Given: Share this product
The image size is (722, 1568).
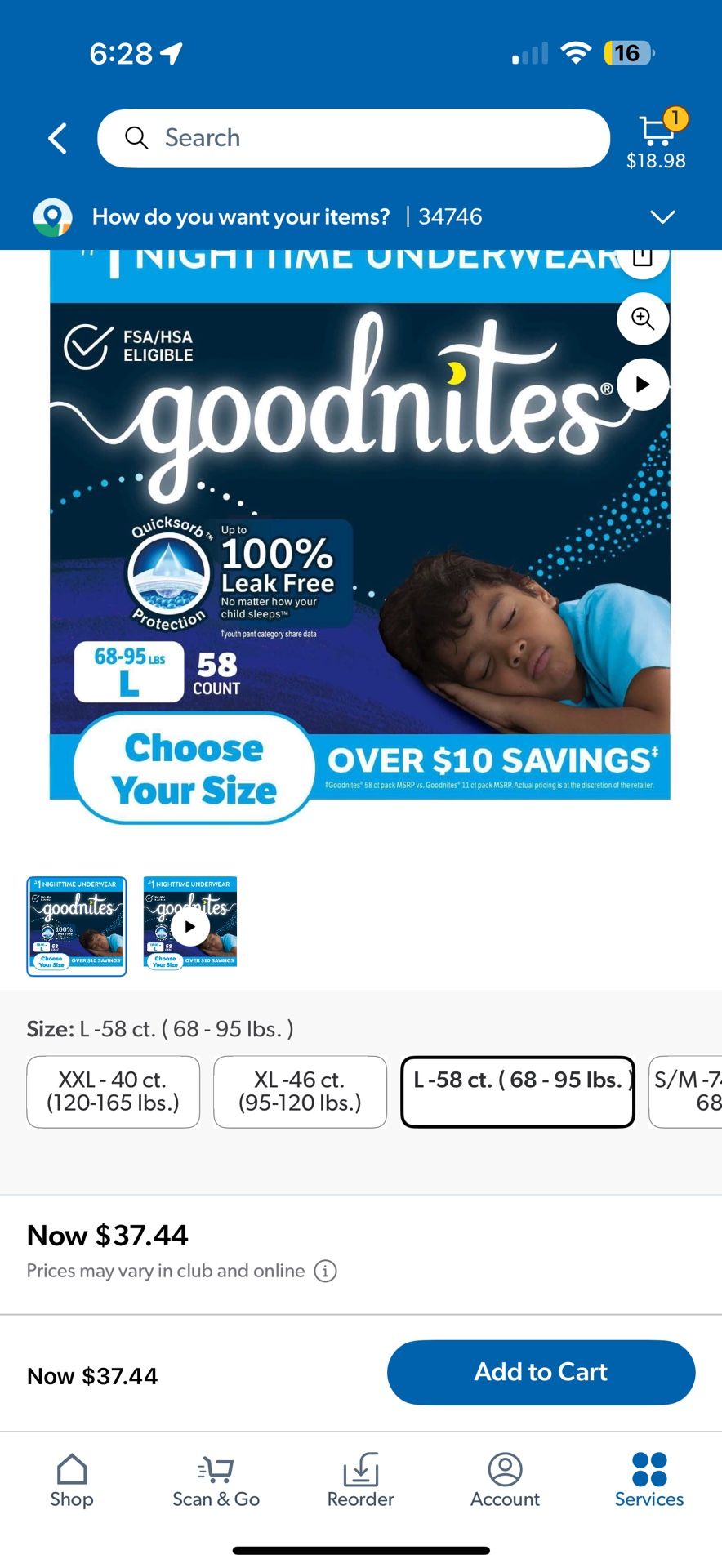Looking at the screenshot, I should click(x=643, y=257).
